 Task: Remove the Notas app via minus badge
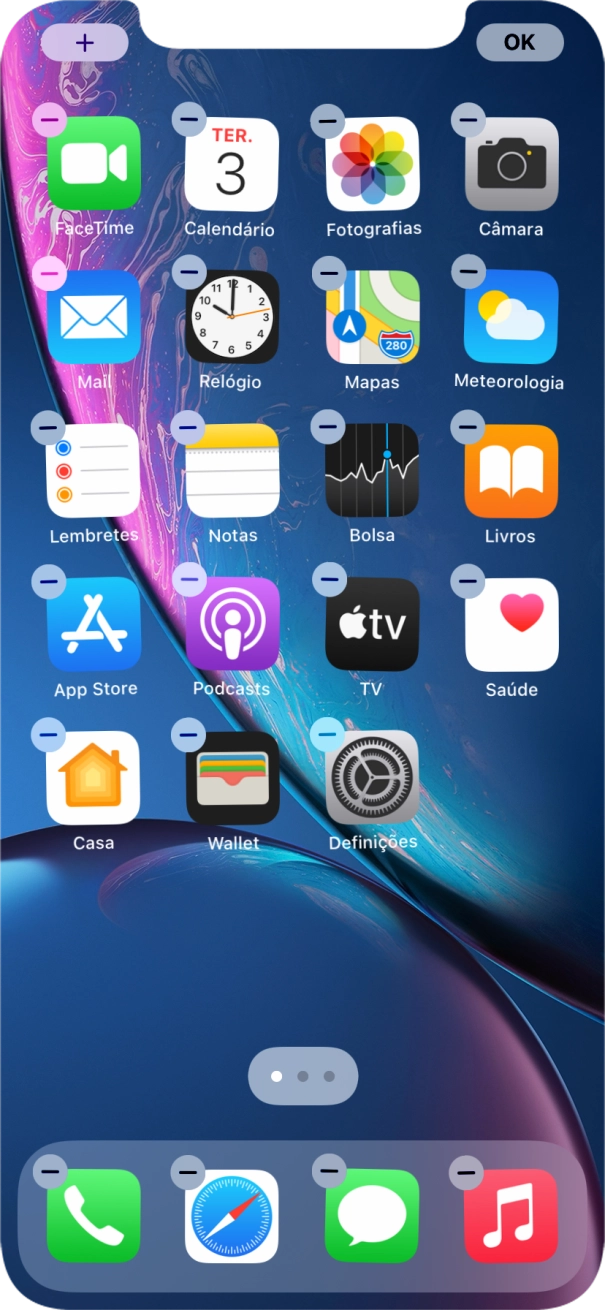(188, 428)
